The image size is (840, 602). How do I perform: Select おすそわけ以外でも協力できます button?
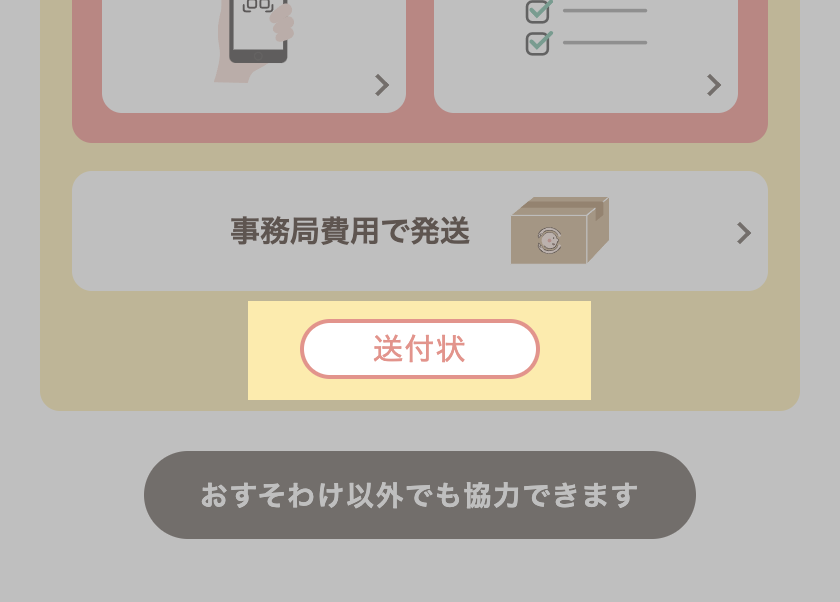coord(419,495)
